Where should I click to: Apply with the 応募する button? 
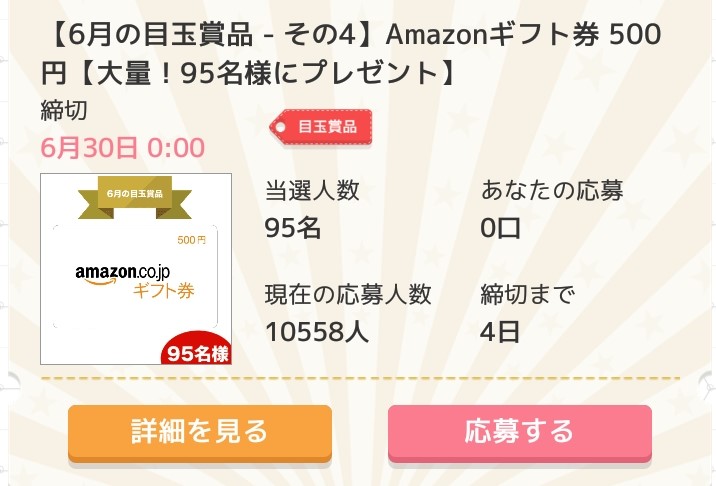click(x=519, y=432)
